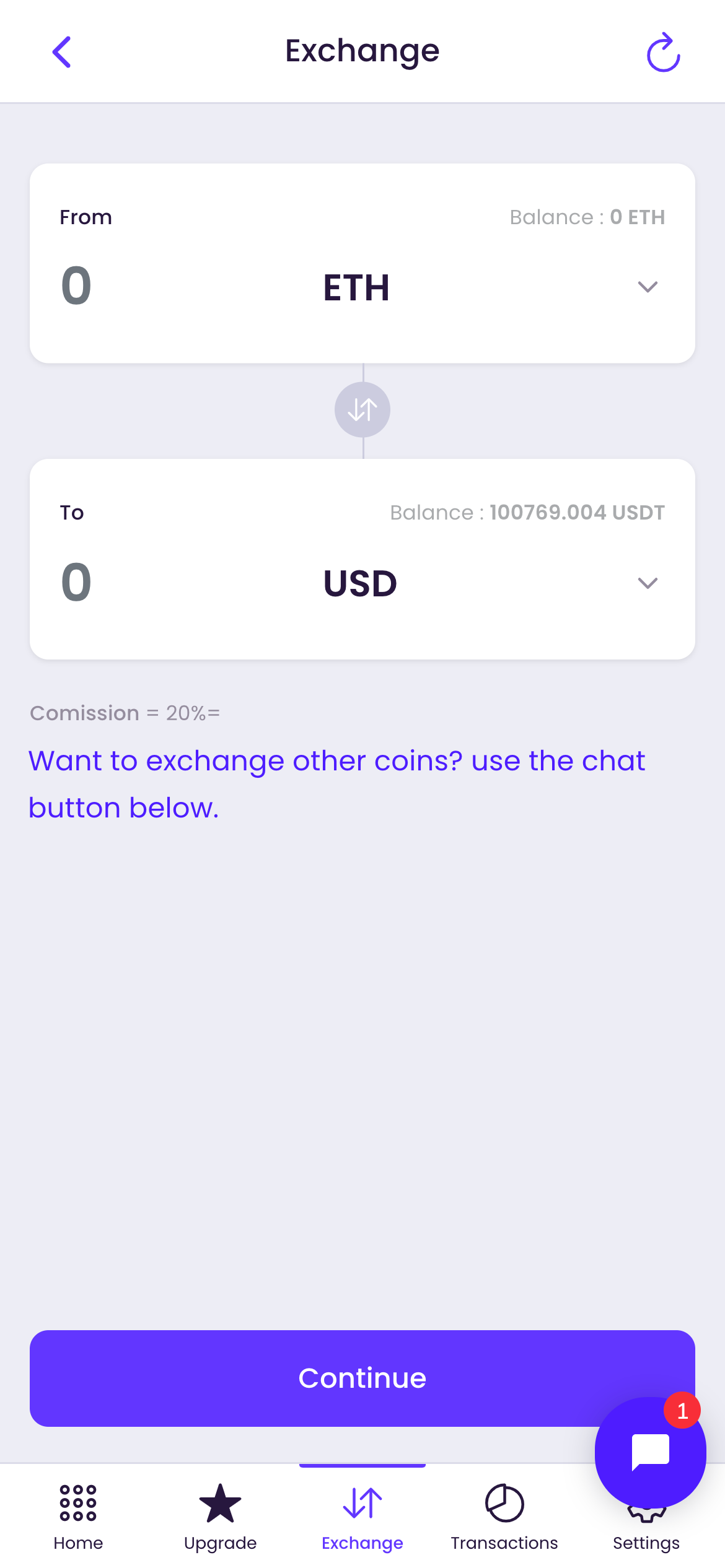Enter the To USD amount

click(76, 582)
